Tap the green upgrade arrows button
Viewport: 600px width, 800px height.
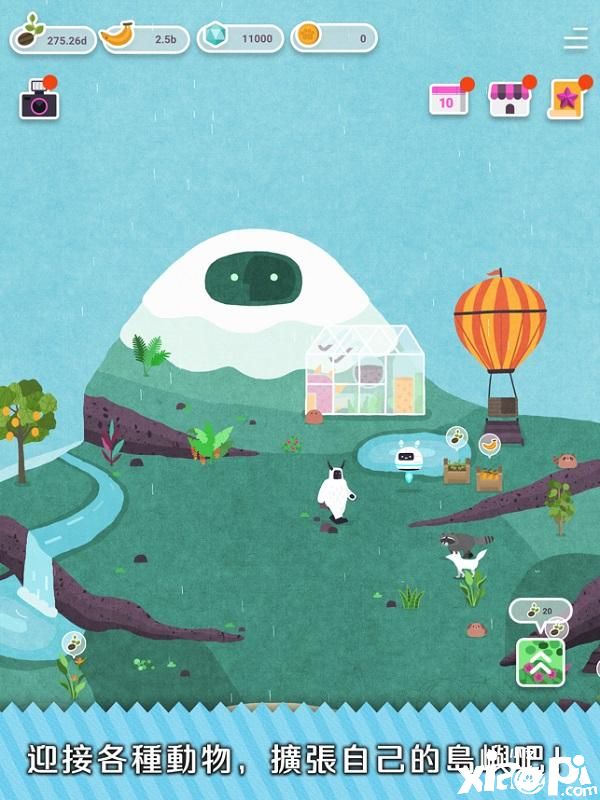click(540, 662)
